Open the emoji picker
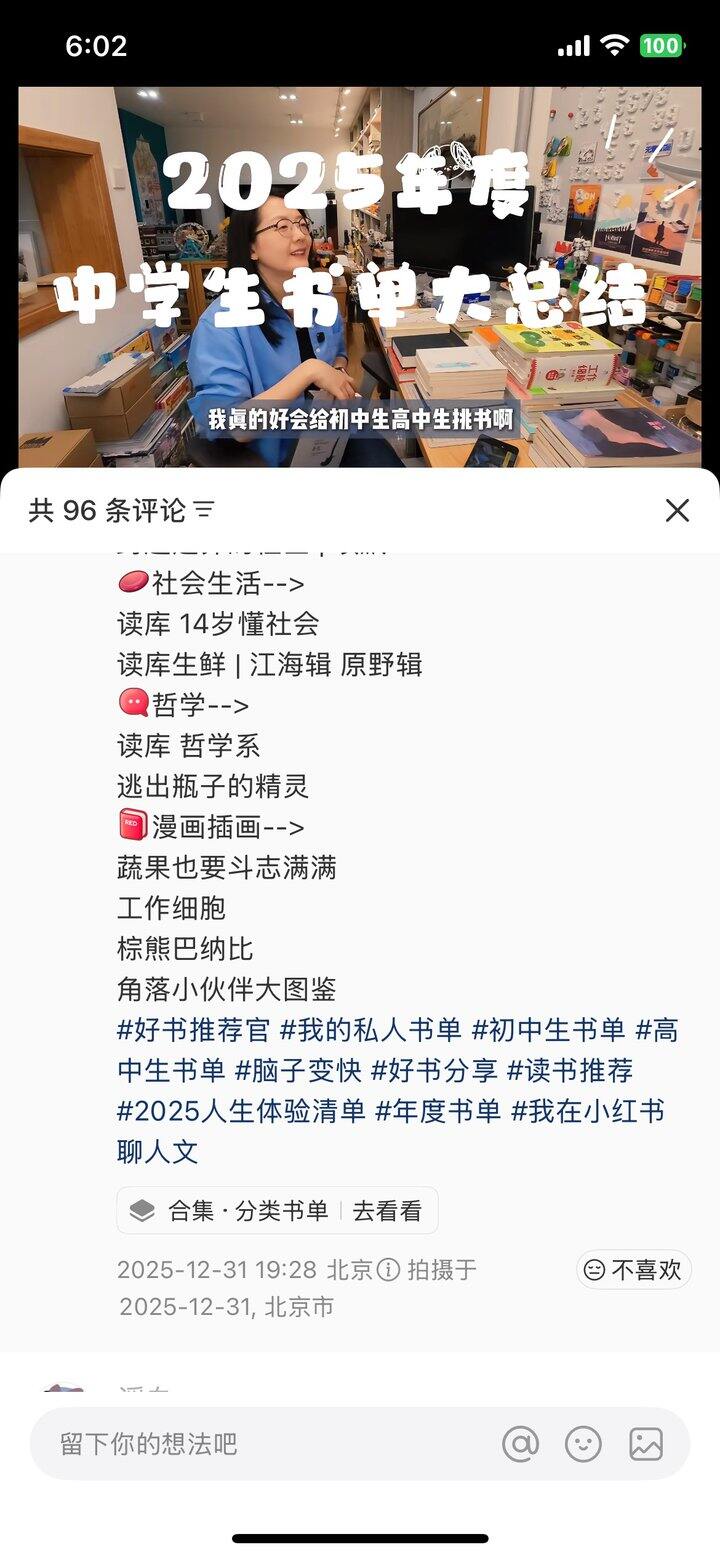Screen dimensions: 720x1558 pyautogui.click(x=583, y=1443)
